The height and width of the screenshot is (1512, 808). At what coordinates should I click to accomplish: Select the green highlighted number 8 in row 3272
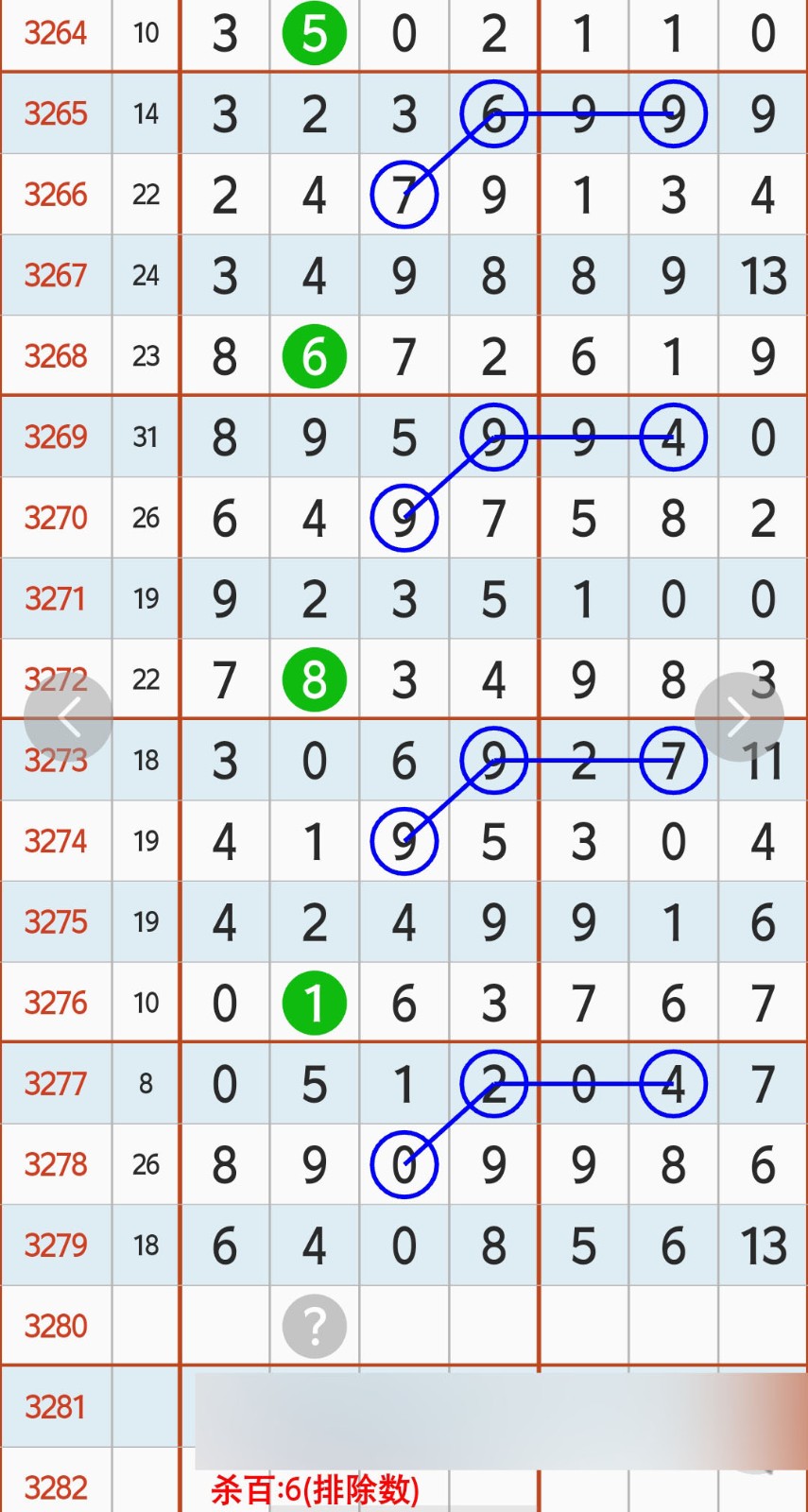[x=314, y=679]
